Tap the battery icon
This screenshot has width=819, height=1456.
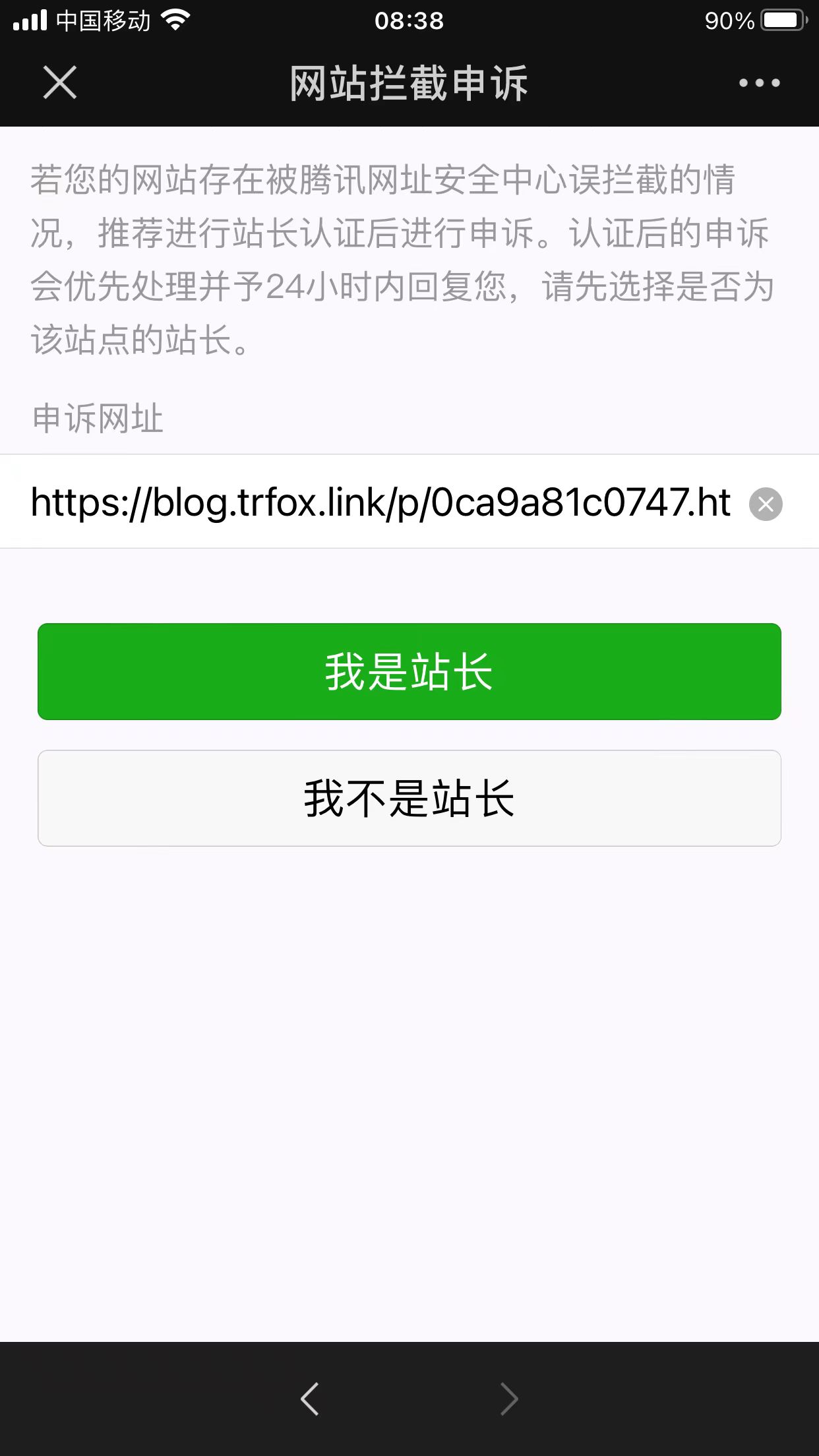(781, 20)
